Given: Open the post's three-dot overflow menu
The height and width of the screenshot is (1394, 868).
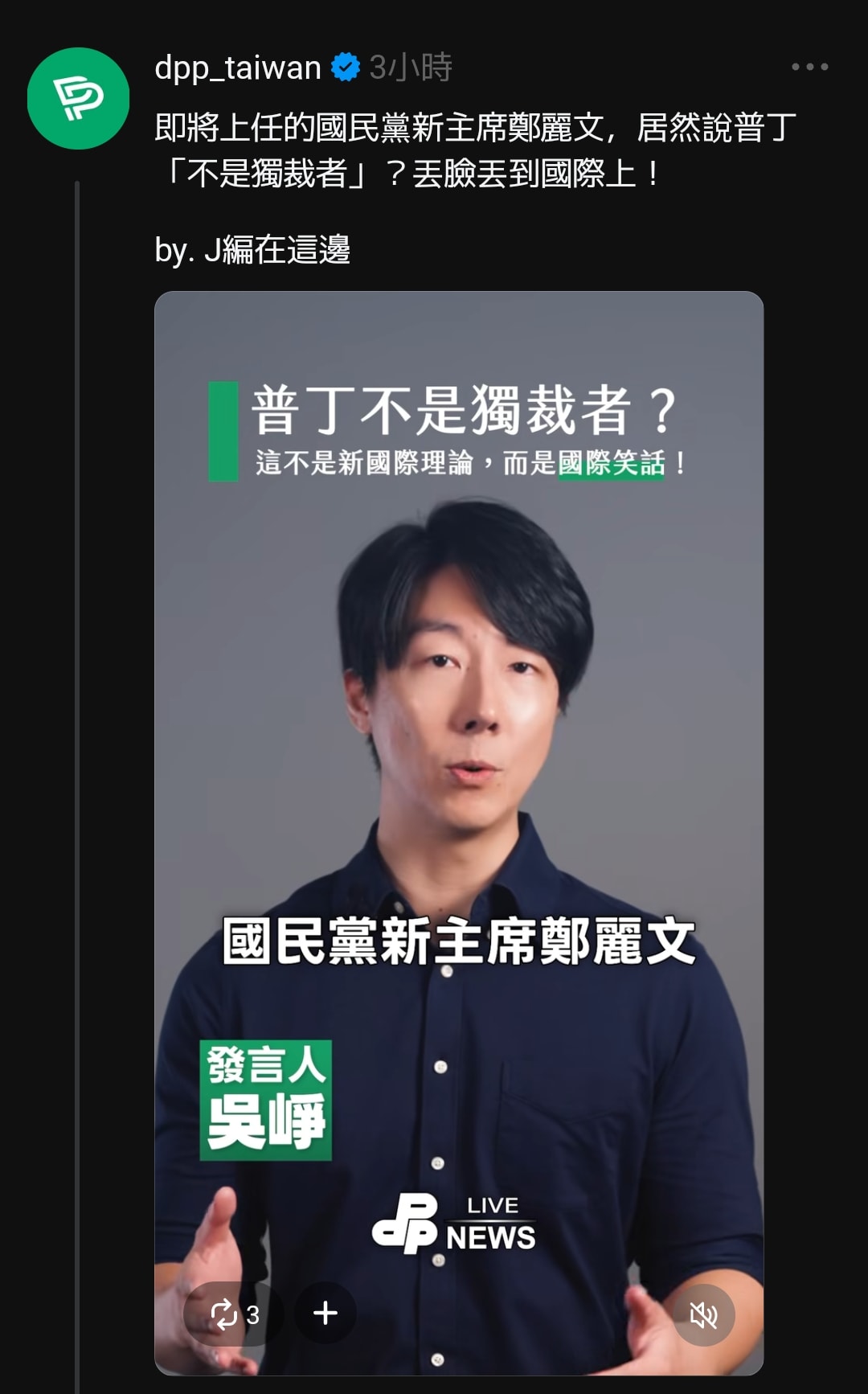Looking at the screenshot, I should tap(809, 67).
